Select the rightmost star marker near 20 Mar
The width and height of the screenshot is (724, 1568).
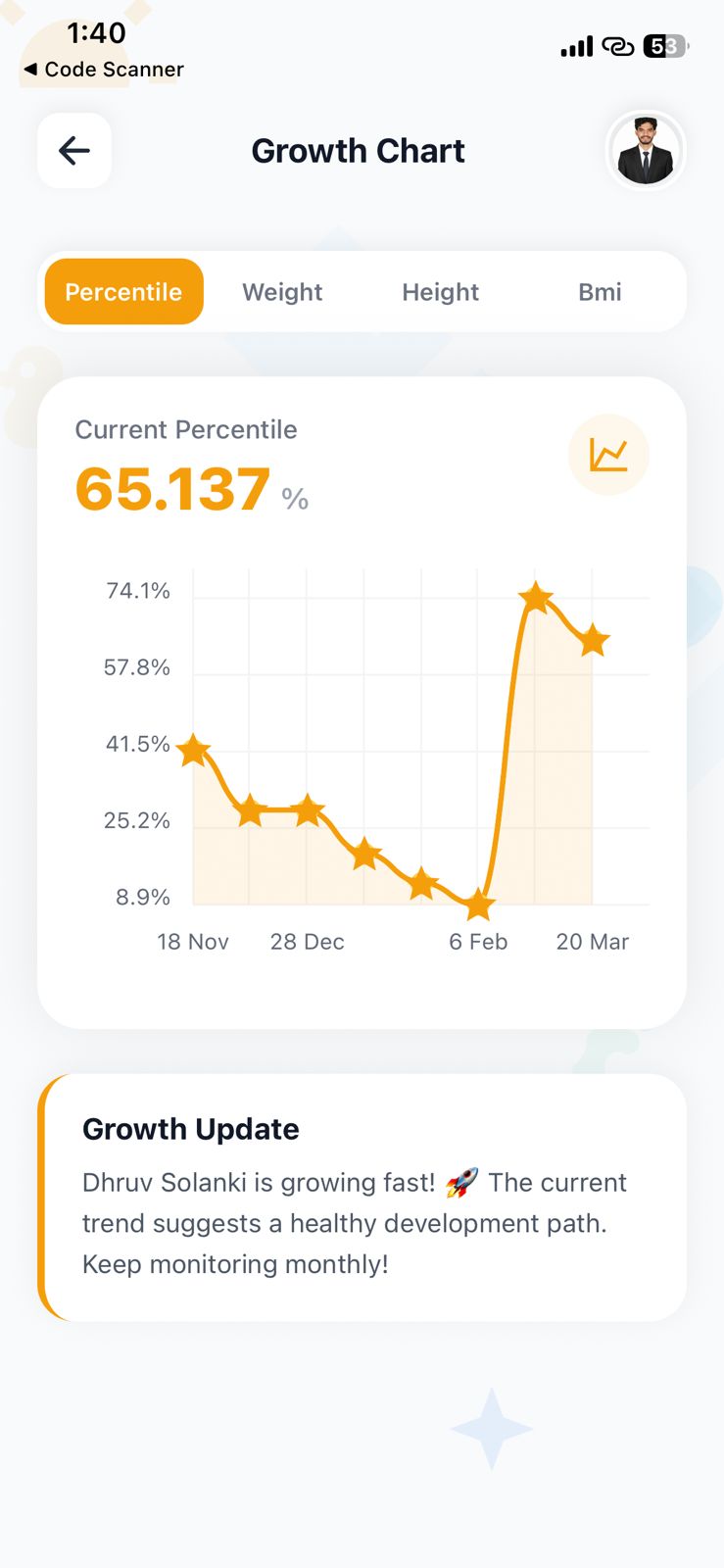(x=593, y=640)
